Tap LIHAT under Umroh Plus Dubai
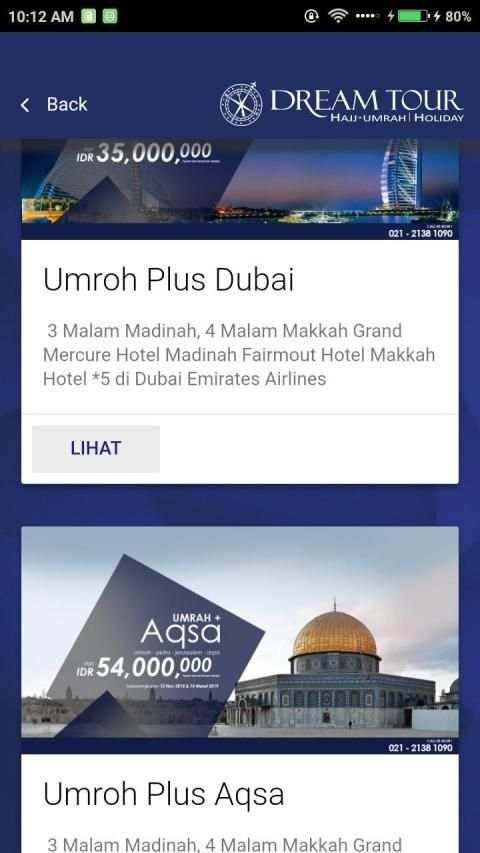Viewport: 480px width, 853px height. click(96, 449)
